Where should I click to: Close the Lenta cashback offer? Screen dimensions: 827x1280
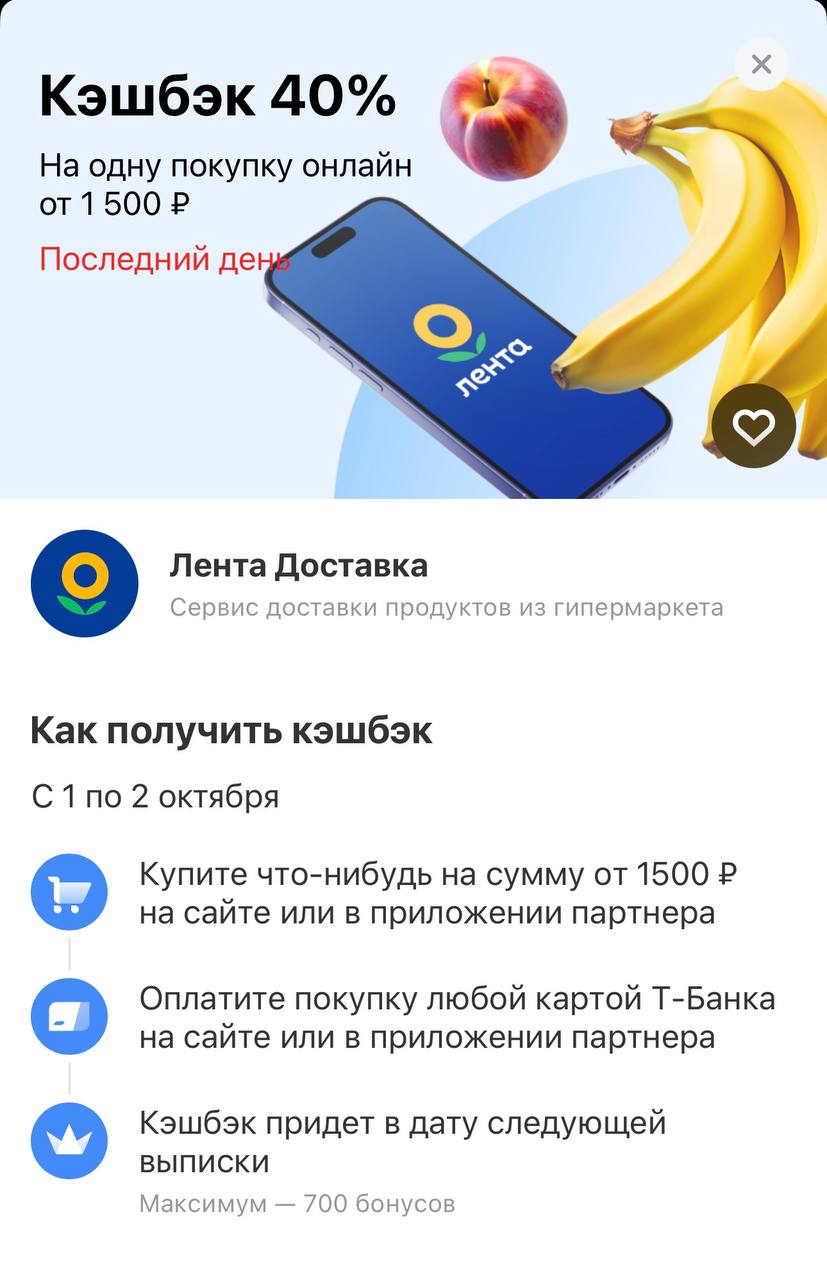point(761,65)
